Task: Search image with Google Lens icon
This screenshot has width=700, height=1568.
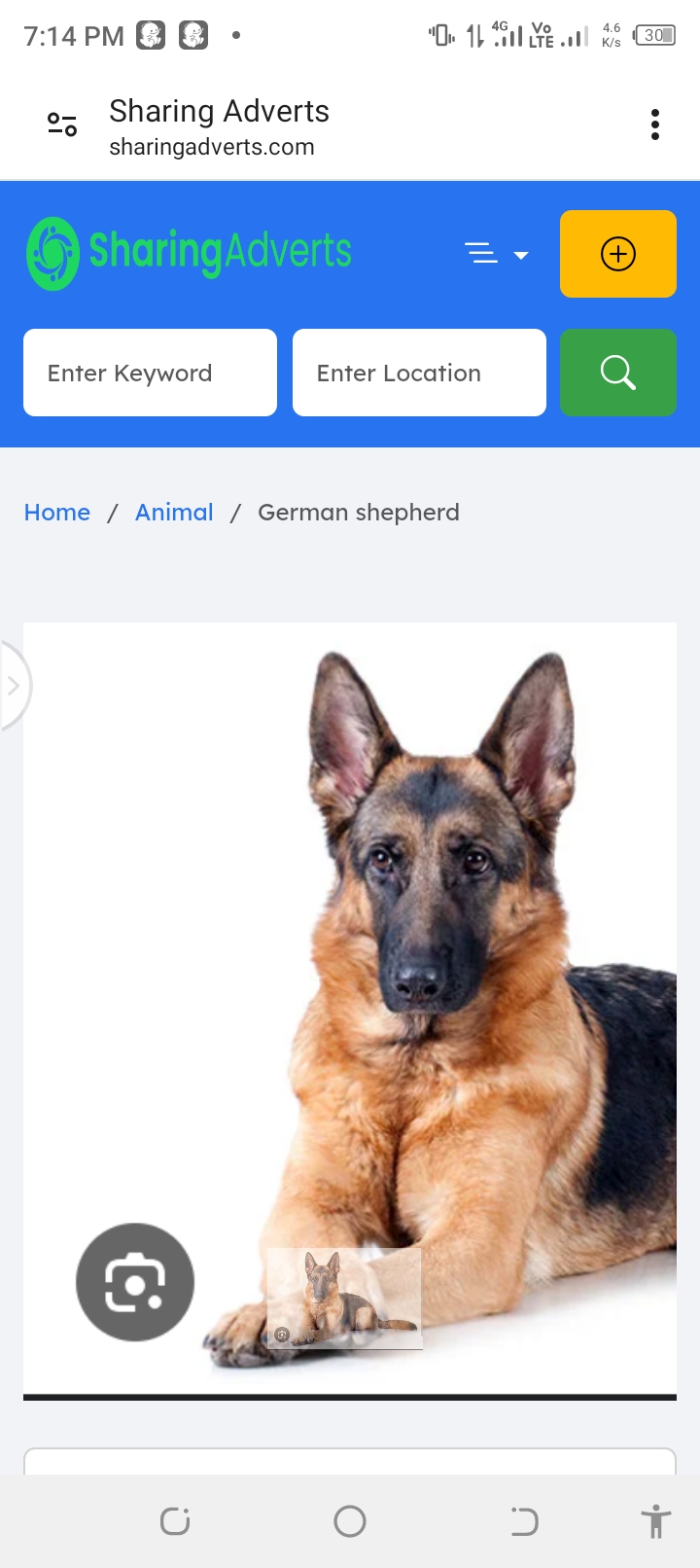Action: 135,1282
